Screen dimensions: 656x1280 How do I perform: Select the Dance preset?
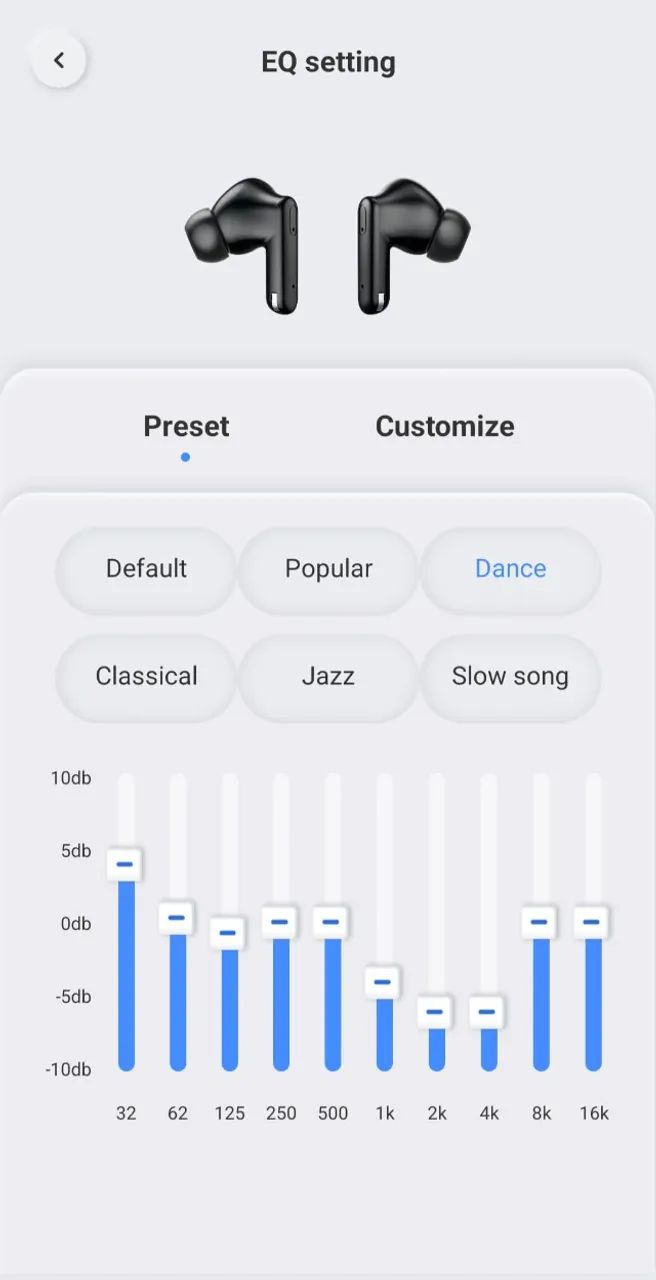pos(510,569)
